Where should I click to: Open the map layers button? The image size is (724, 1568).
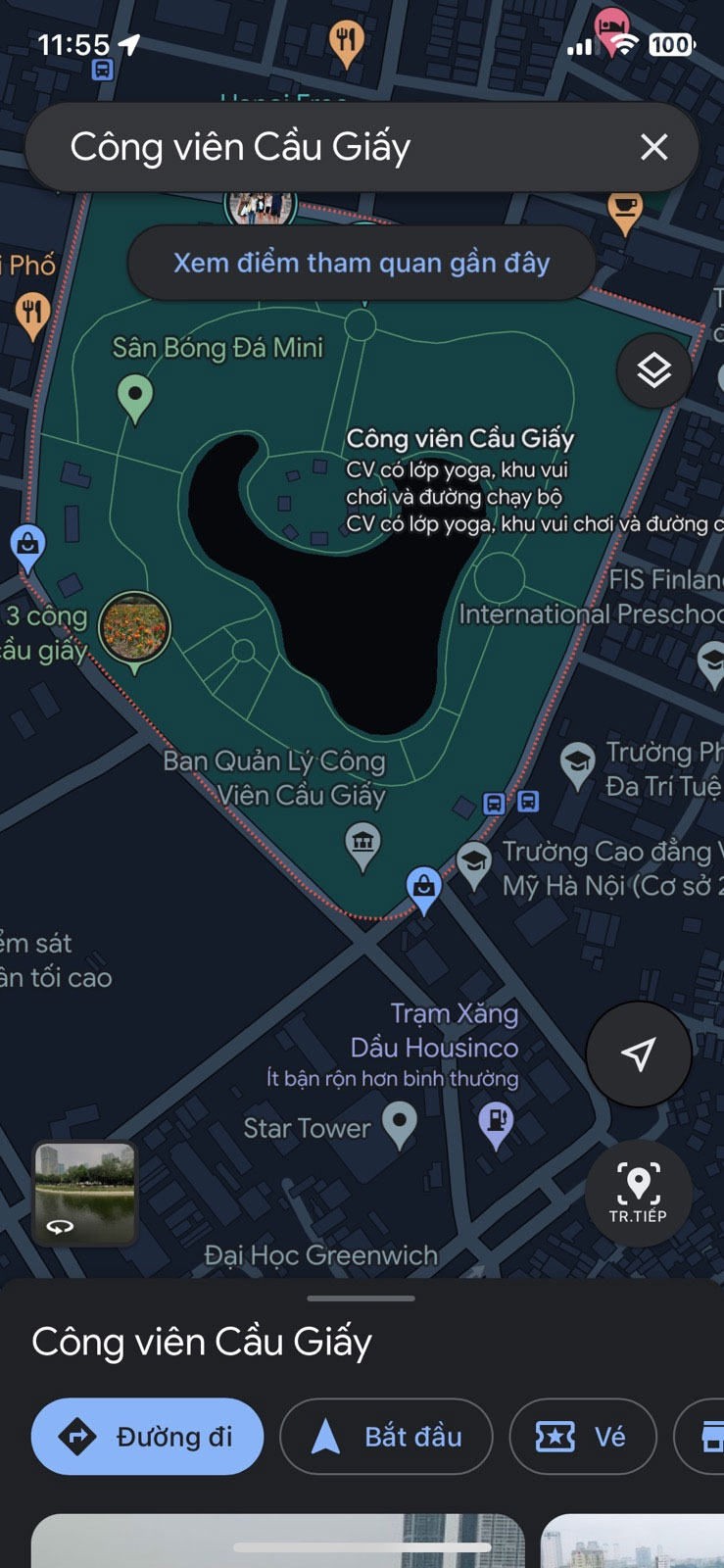pyautogui.click(x=653, y=370)
